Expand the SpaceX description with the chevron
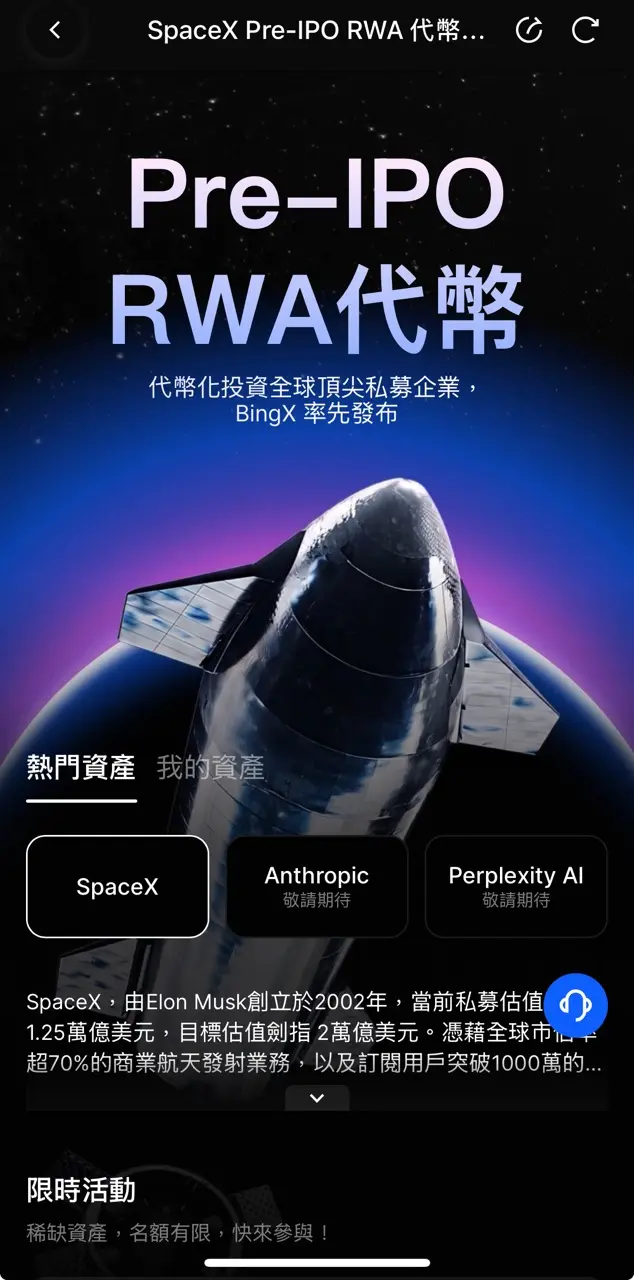This screenshot has width=634, height=1280. pos(317,1097)
